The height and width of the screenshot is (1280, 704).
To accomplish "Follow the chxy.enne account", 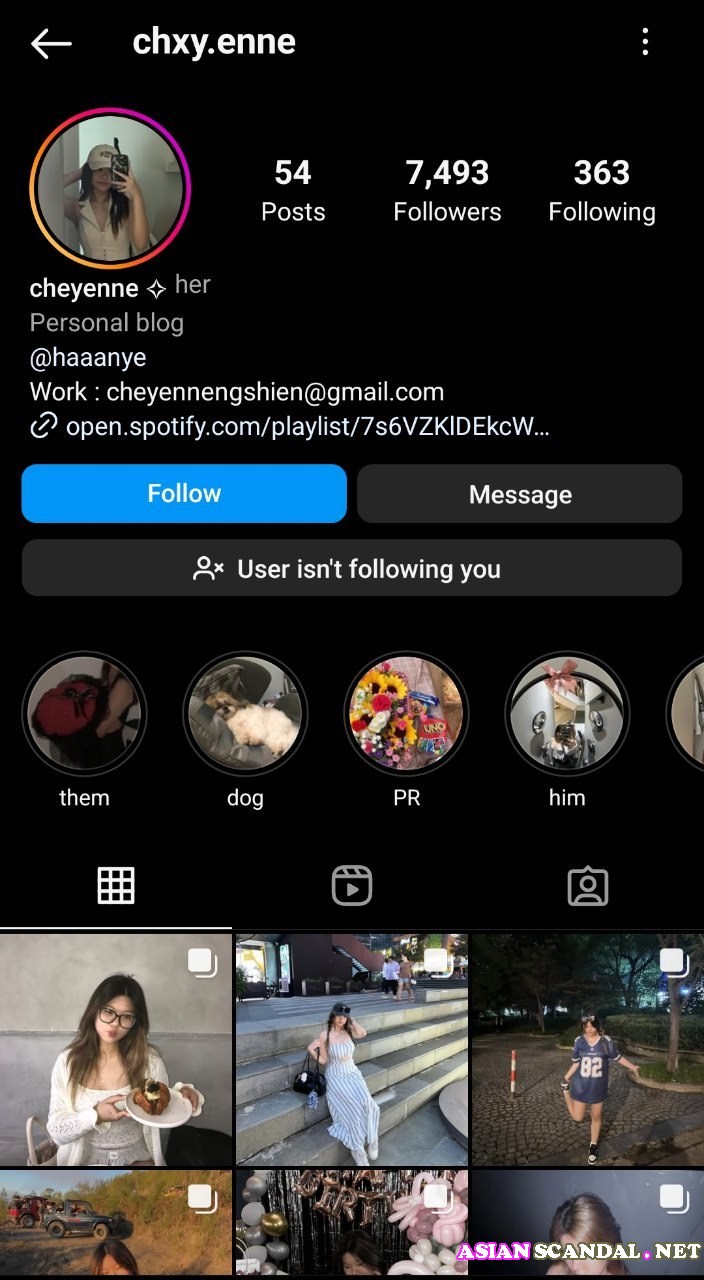I will click(x=184, y=493).
